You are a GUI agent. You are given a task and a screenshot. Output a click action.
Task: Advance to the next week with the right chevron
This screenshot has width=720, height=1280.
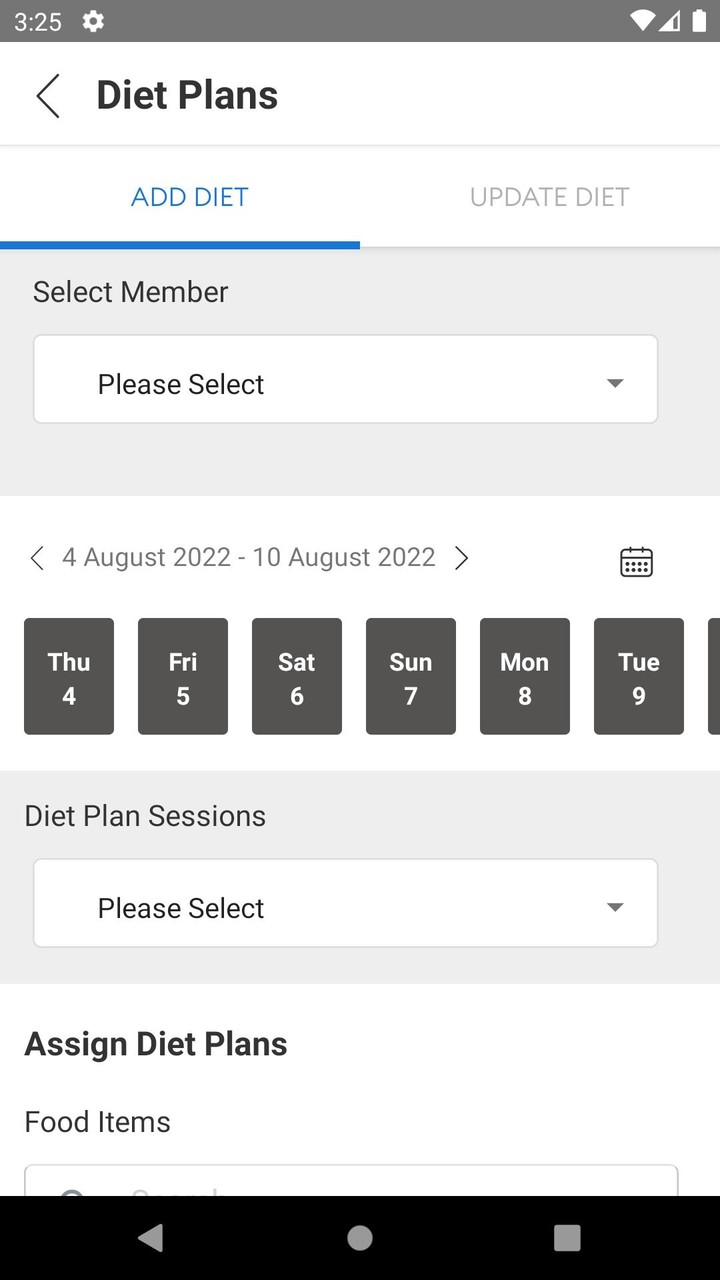point(462,557)
